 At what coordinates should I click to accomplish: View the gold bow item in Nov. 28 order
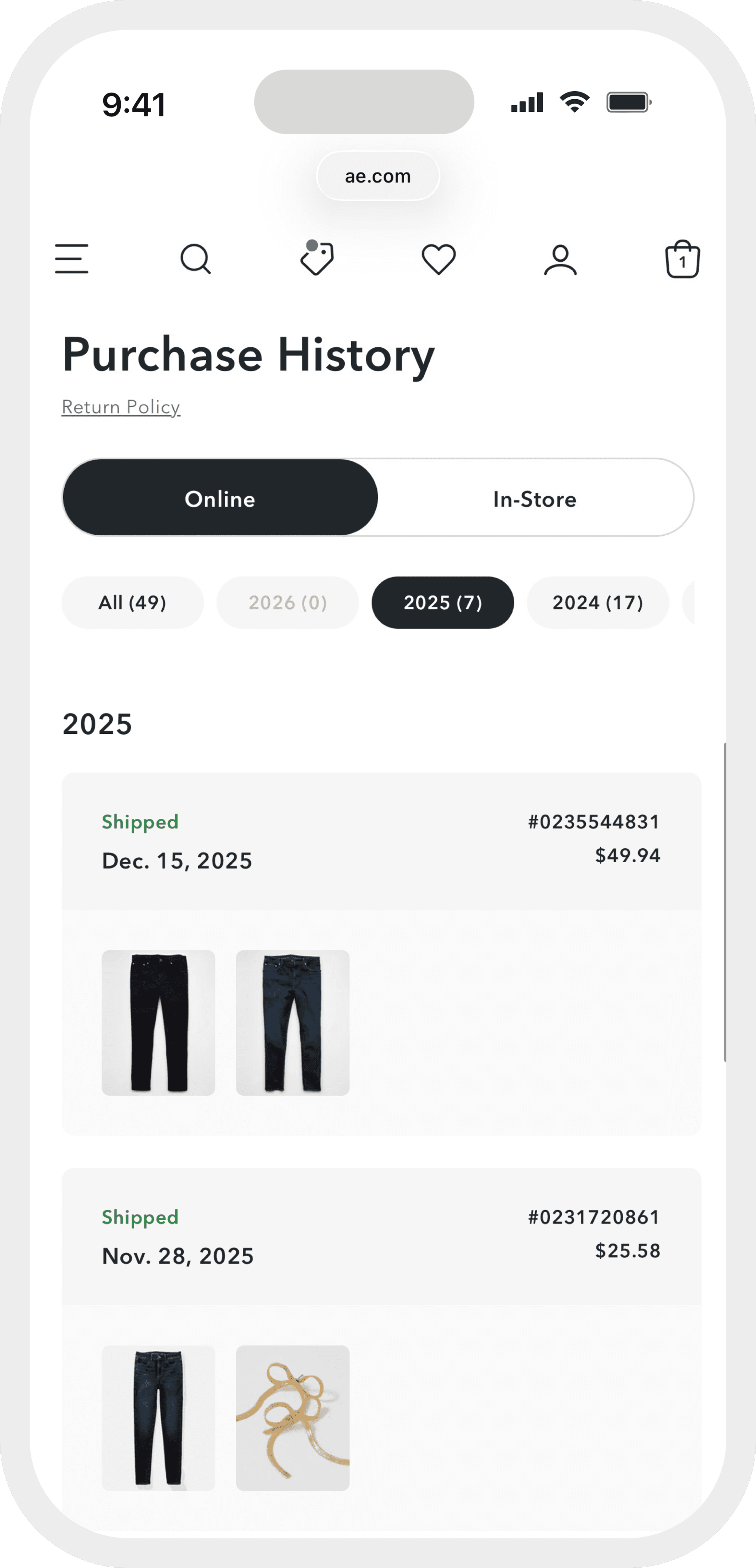pos(293,1418)
